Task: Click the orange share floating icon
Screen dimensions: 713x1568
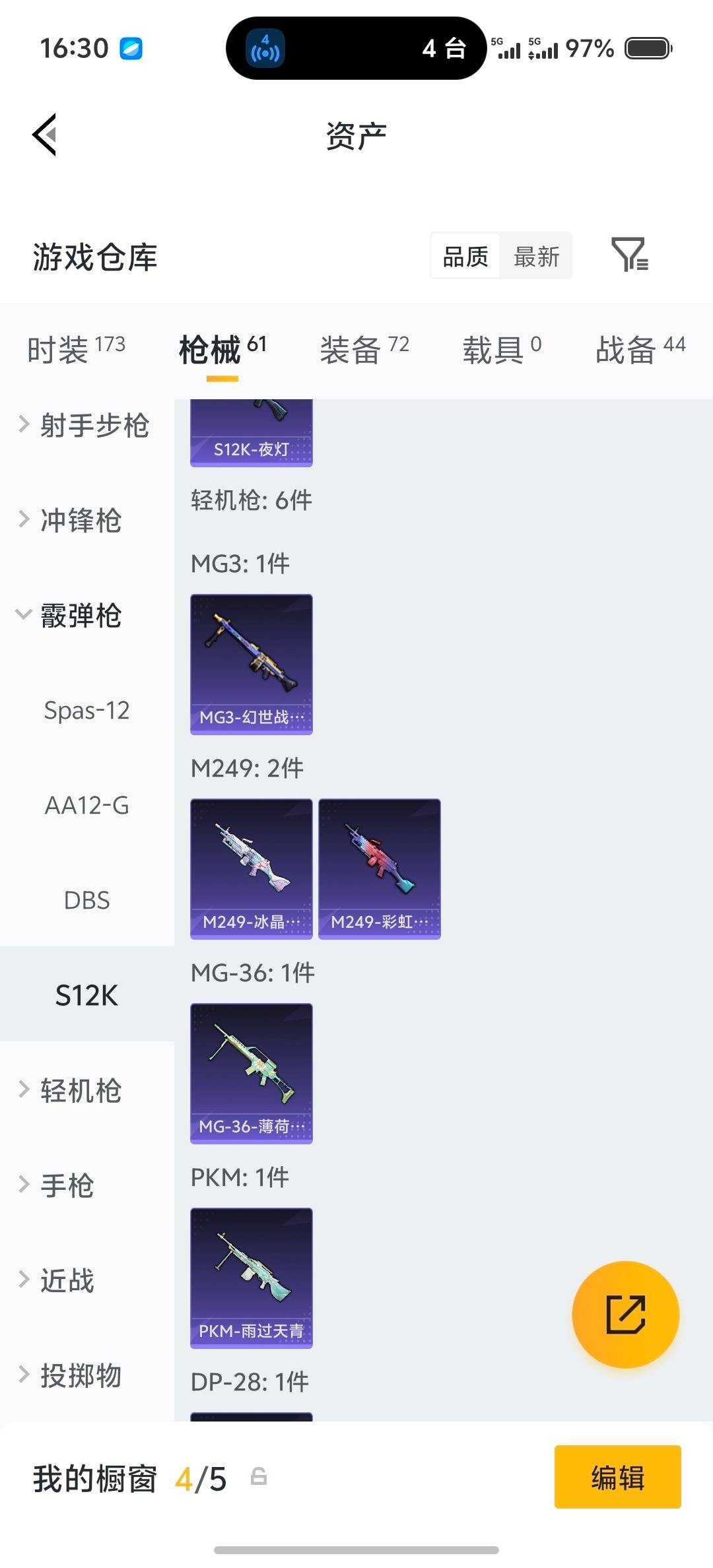Action: coord(625,1315)
